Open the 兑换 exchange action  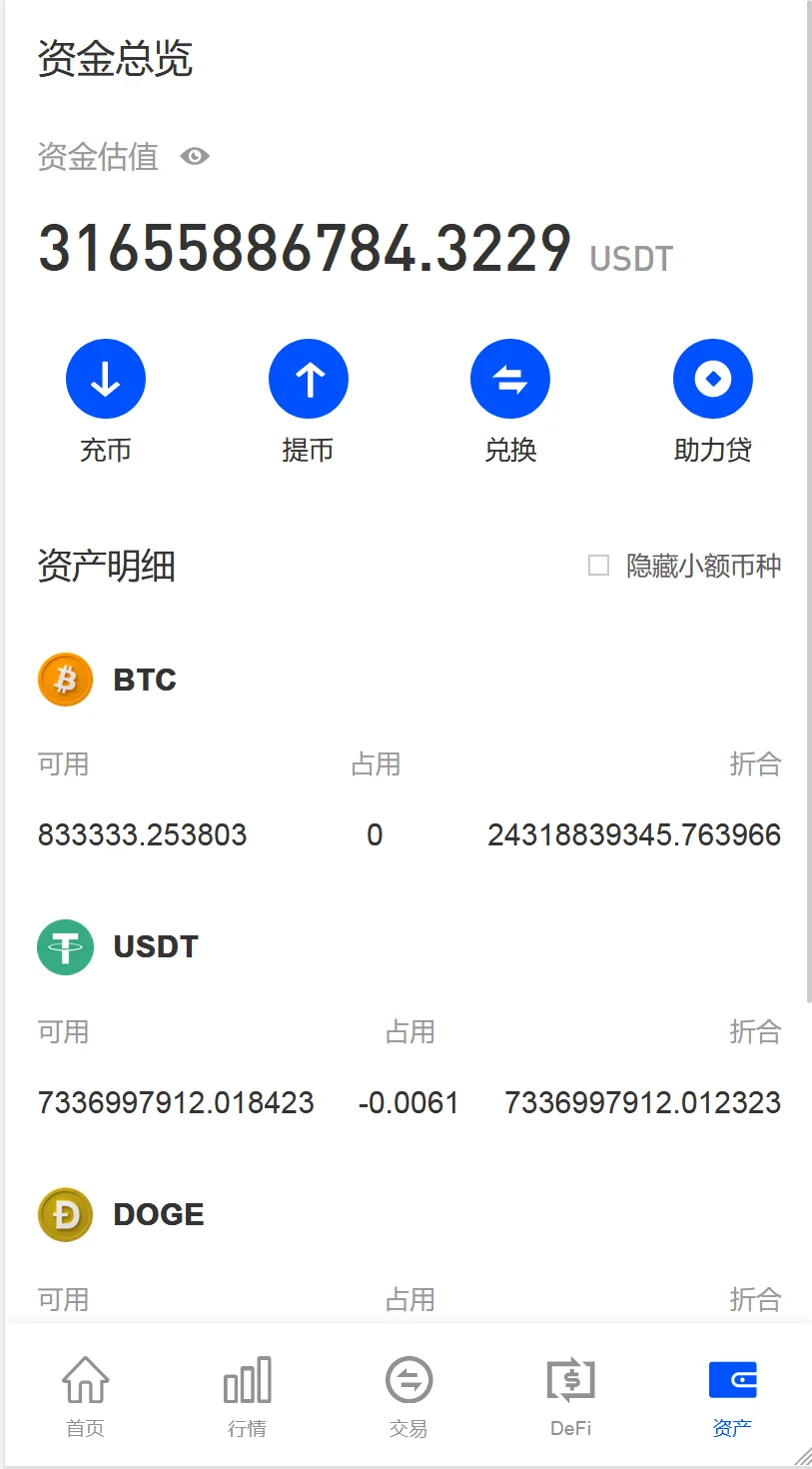(510, 380)
